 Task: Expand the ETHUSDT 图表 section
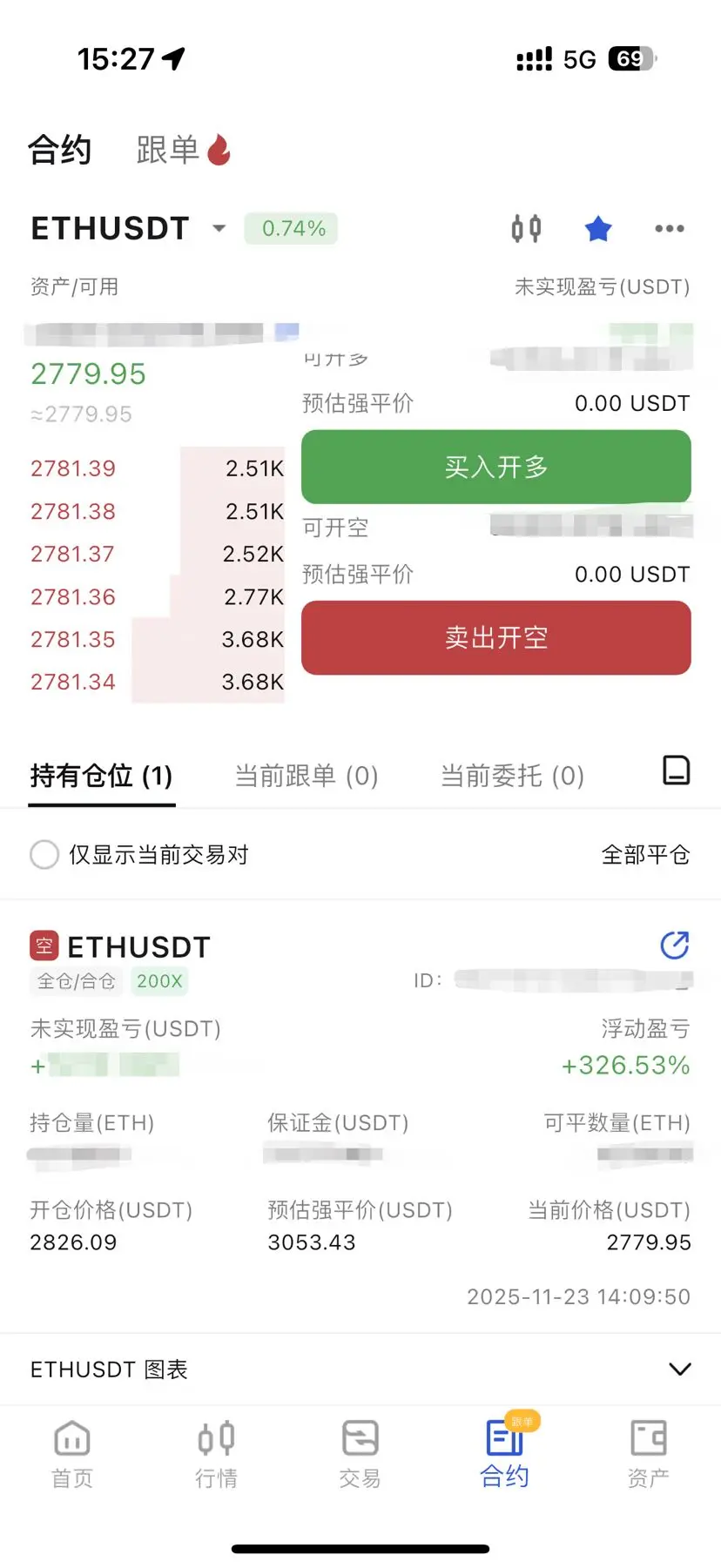tap(679, 1369)
